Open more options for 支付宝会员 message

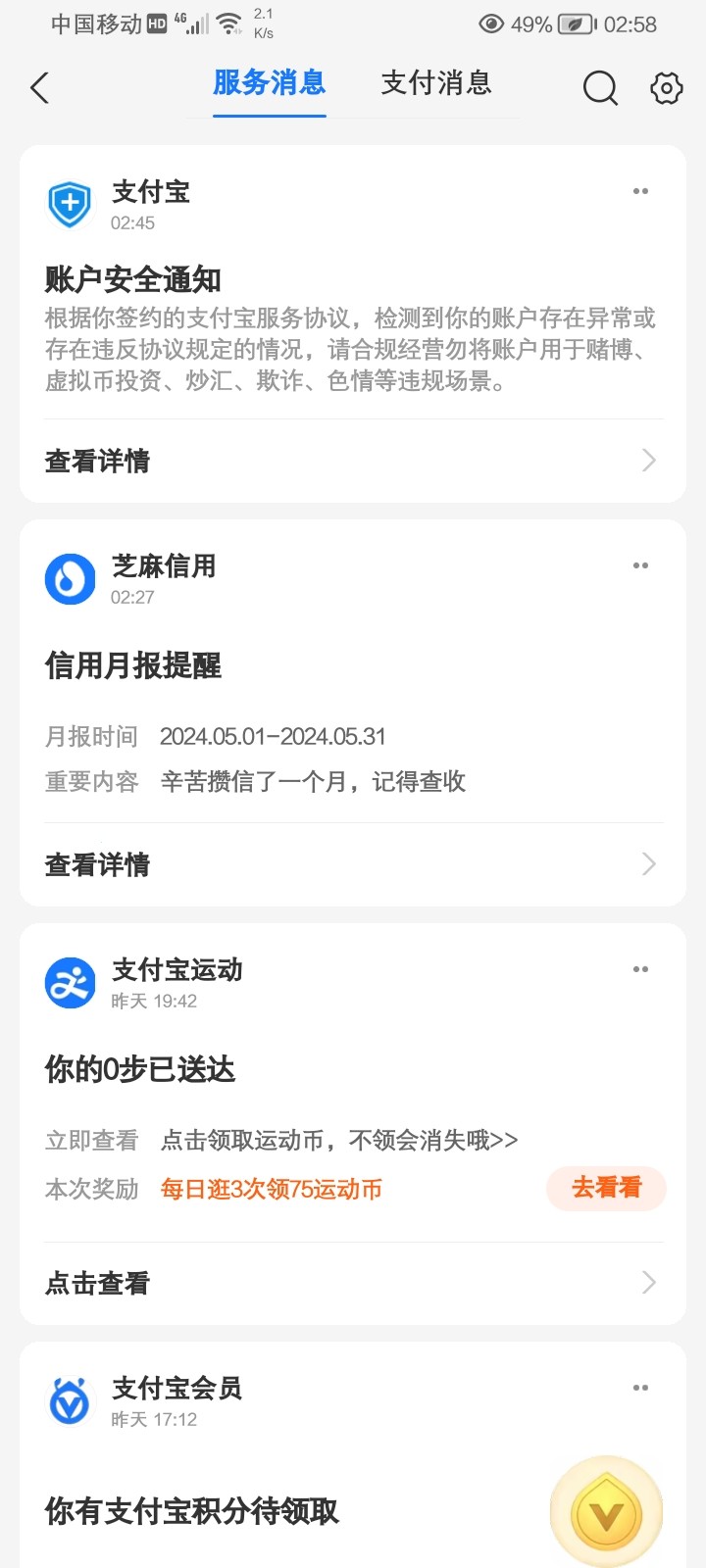[x=640, y=1388]
